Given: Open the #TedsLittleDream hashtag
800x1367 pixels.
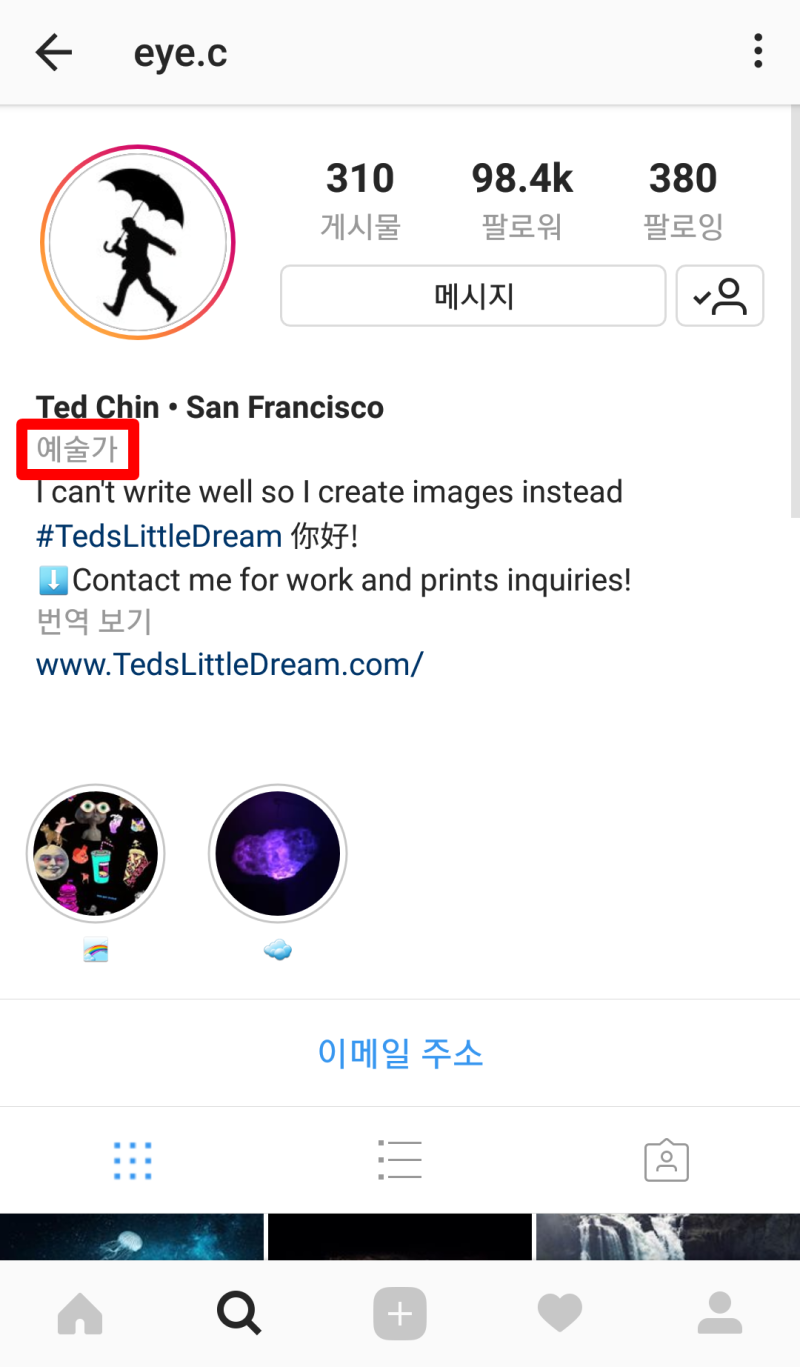Looking at the screenshot, I should point(159,536).
